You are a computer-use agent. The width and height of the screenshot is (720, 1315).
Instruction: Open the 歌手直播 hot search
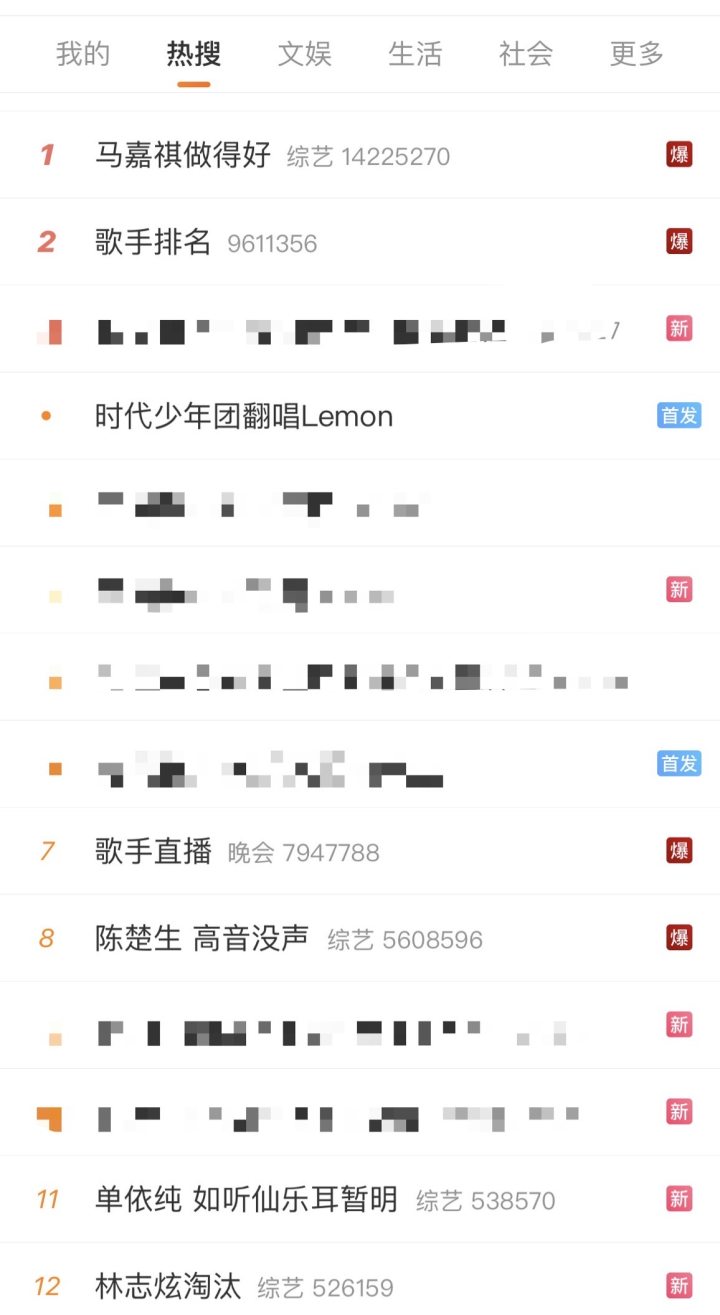coord(153,851)
